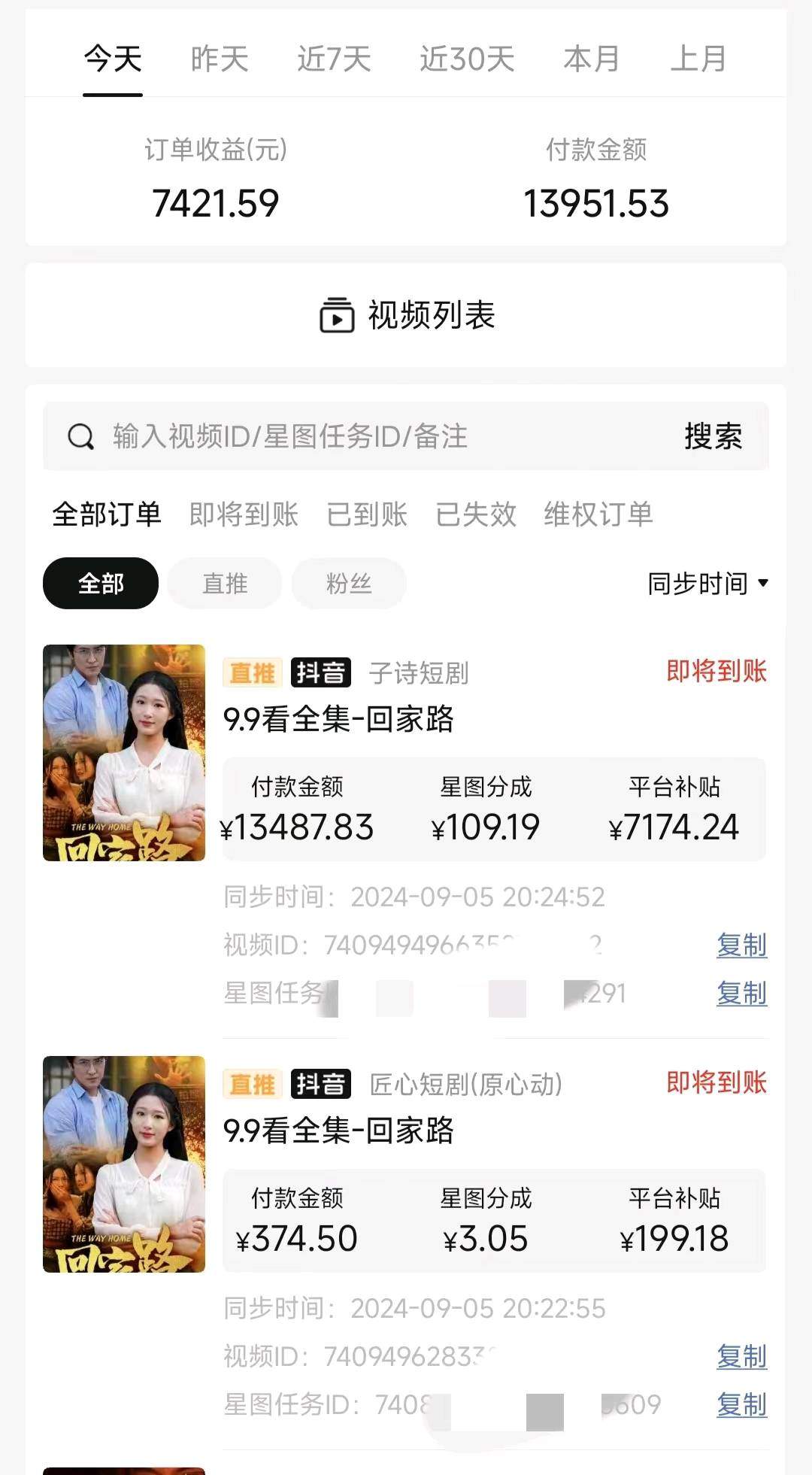Switch to the 昨天 date tab
Image resolution: width=812 pixels, height=1475 pixels.
point(219,59)
